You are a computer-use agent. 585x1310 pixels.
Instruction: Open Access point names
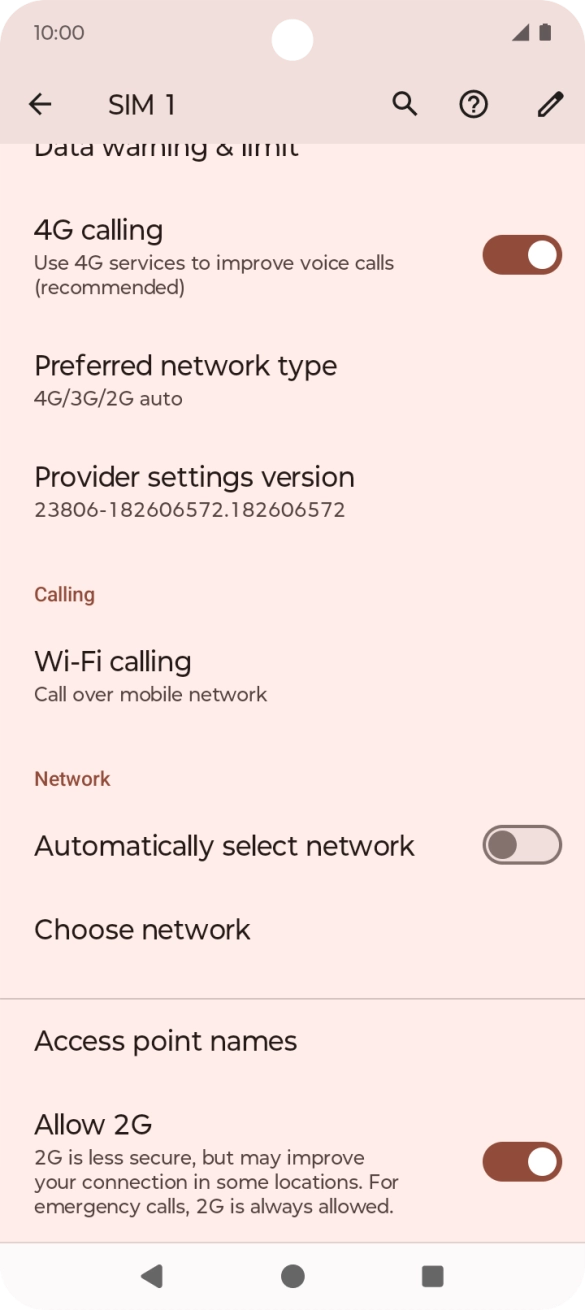(x=292, y=1041)
